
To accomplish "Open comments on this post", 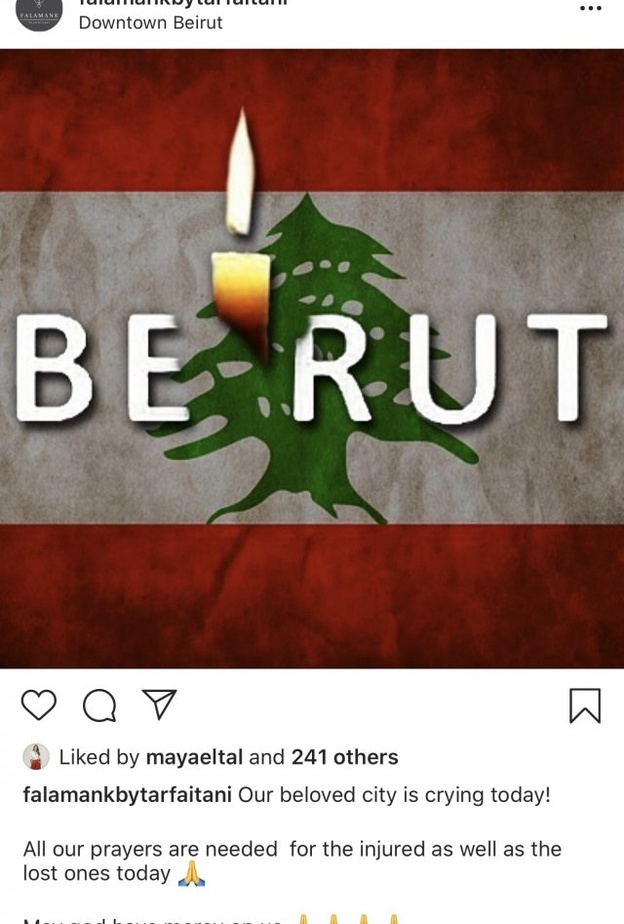I will [x=99, y=706].
